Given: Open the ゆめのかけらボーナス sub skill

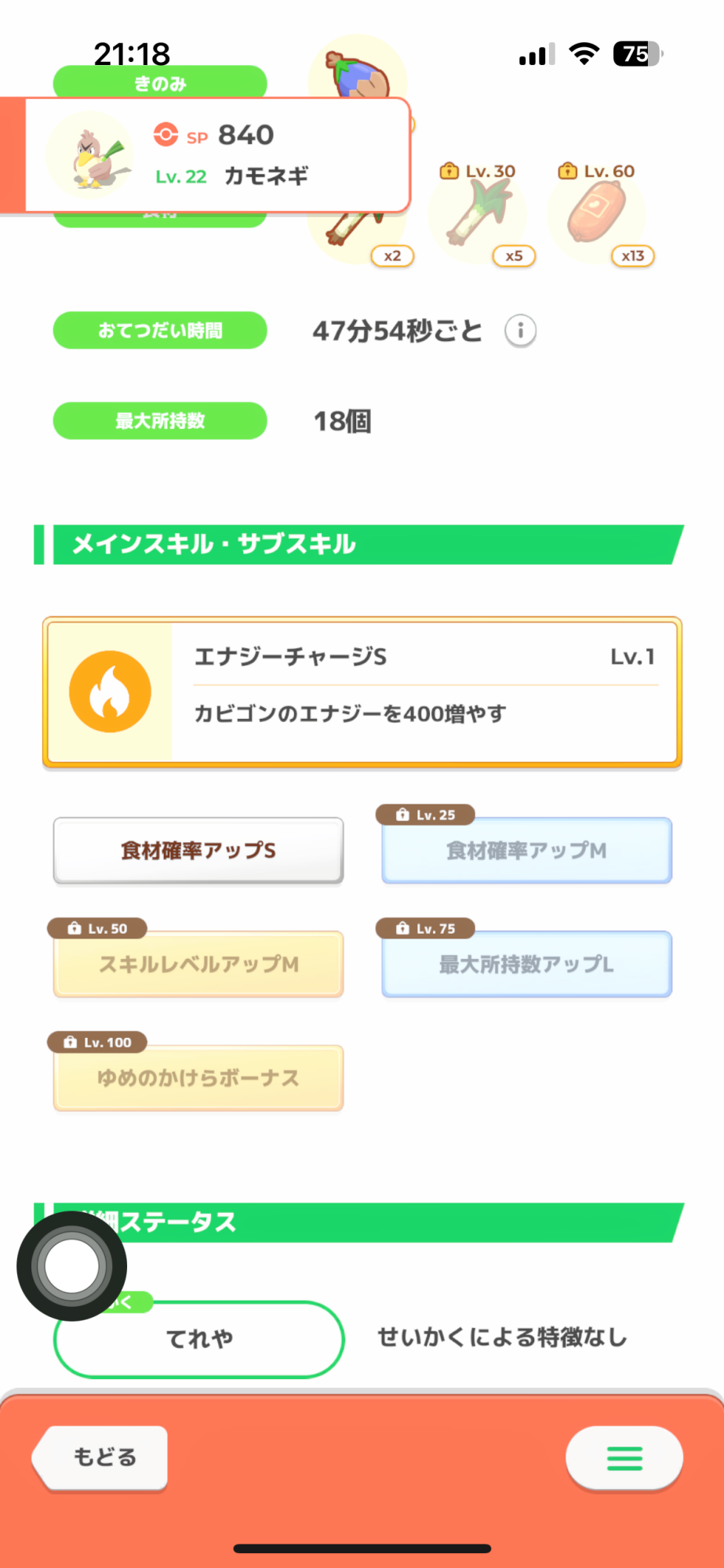Looking at the screenshot, I should pyautogui.click(x=198, y=1078).
